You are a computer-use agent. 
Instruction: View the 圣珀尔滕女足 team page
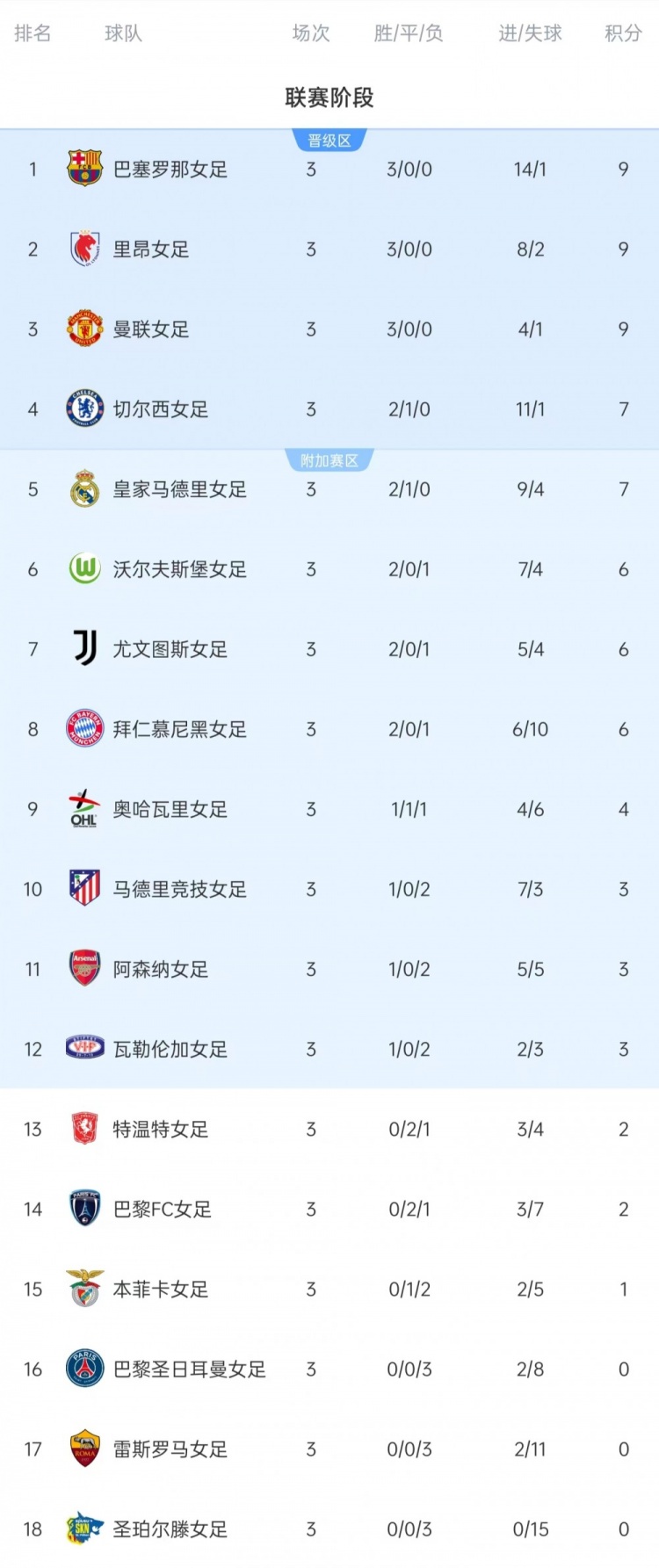click(170, 1528)
